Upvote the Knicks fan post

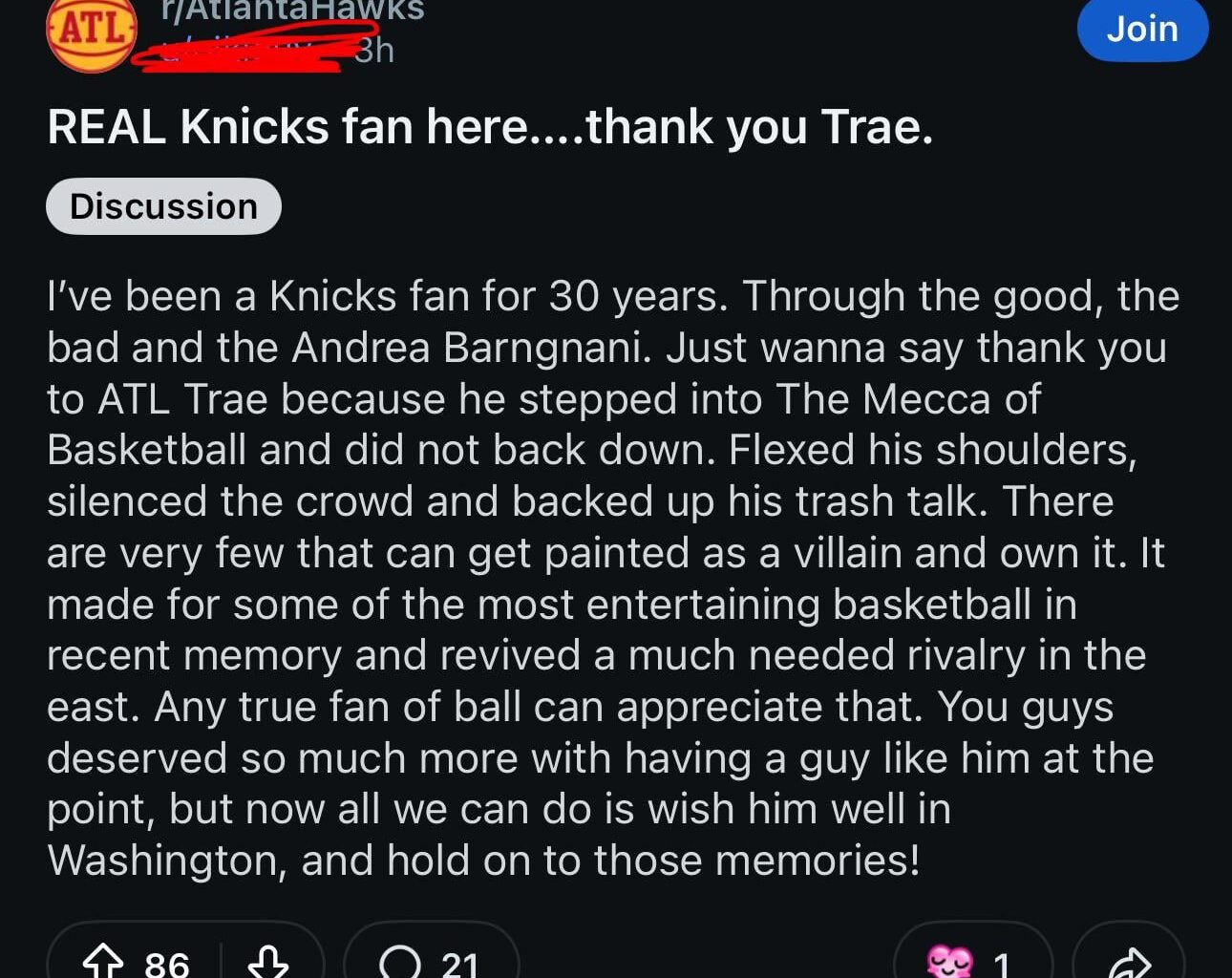point(103,961)
